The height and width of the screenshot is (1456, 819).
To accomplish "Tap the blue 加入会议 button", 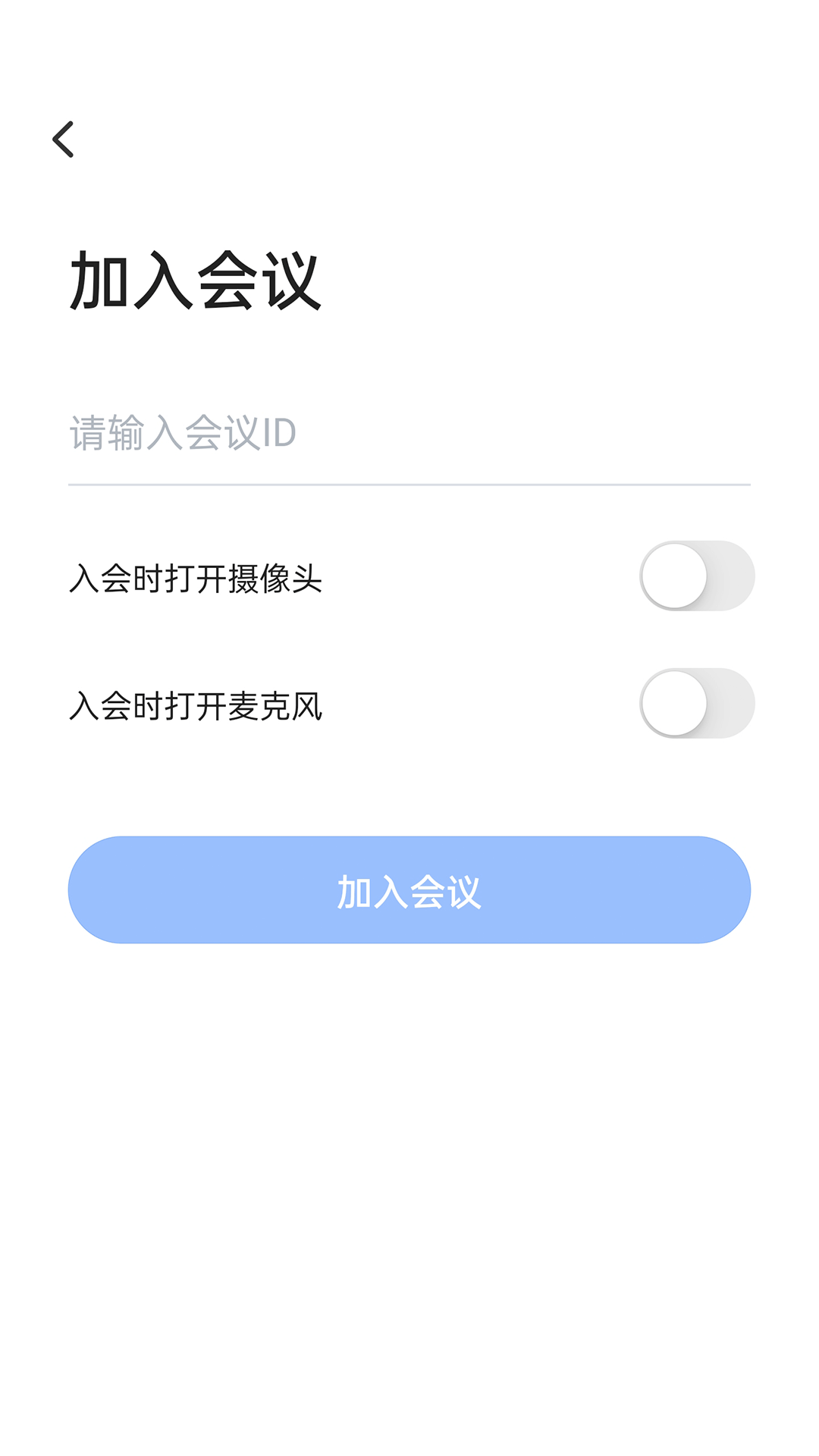I will click(409, 890).
